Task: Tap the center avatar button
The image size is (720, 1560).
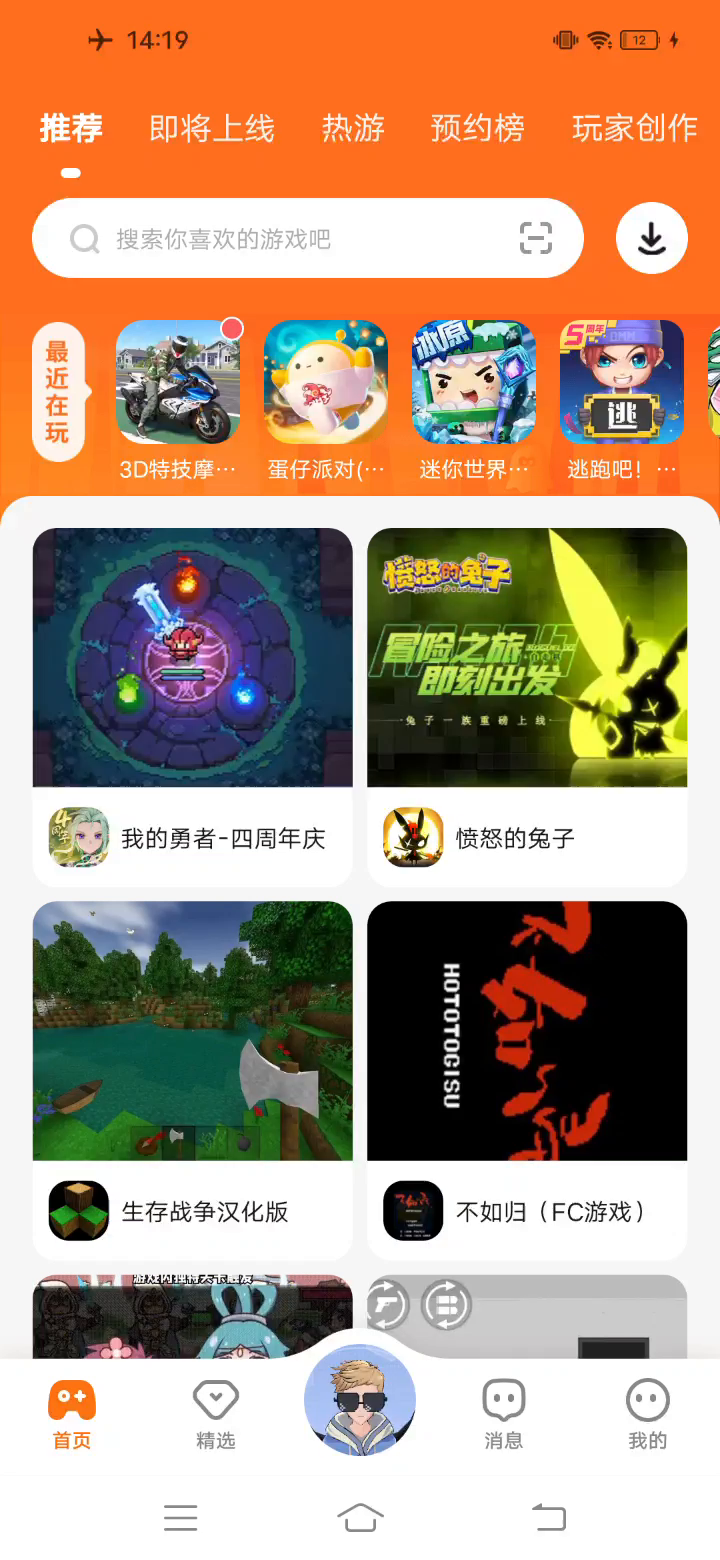Action: 360,1400
